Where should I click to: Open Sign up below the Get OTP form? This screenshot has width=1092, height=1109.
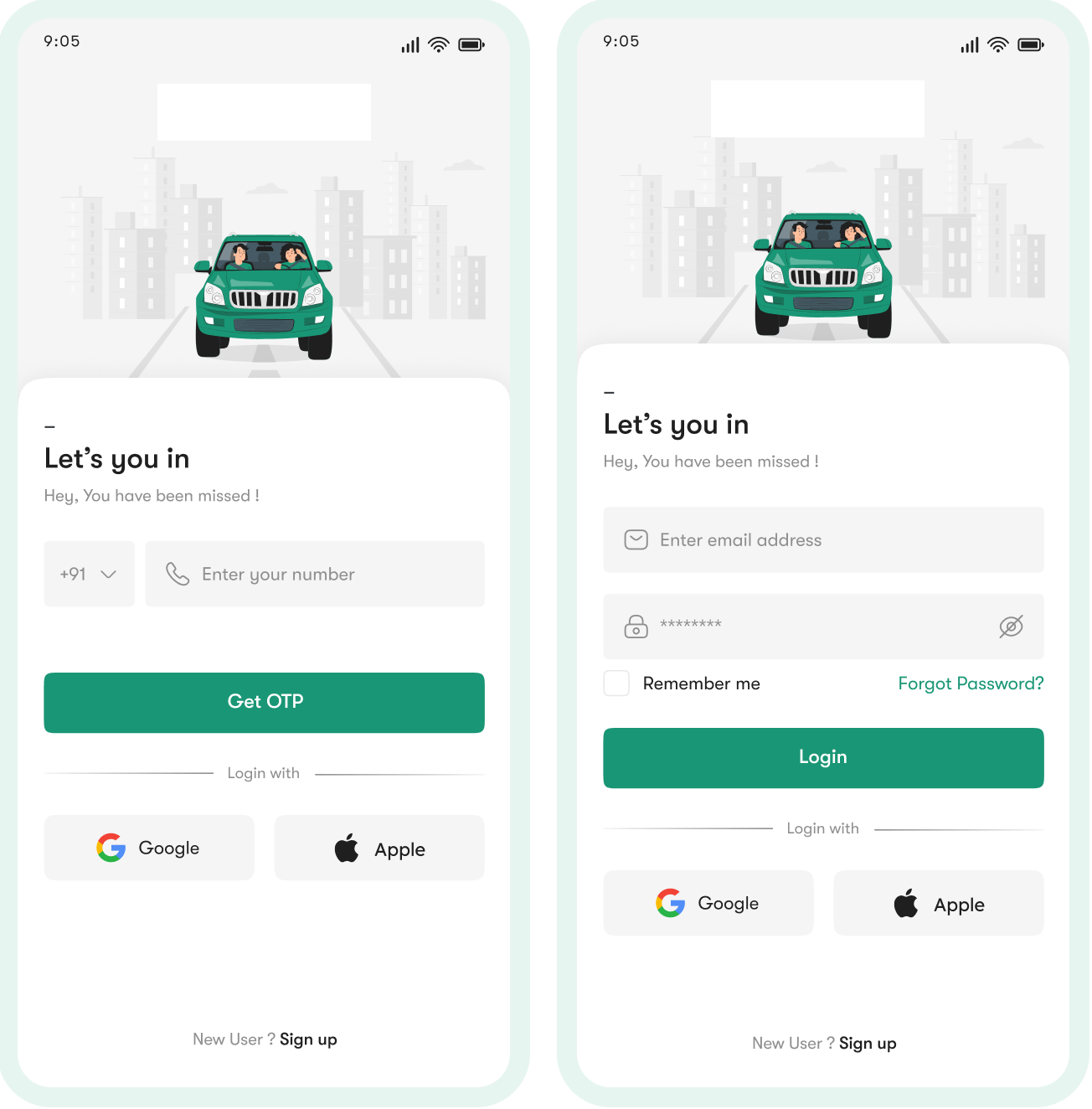(x=308, y=1039)
